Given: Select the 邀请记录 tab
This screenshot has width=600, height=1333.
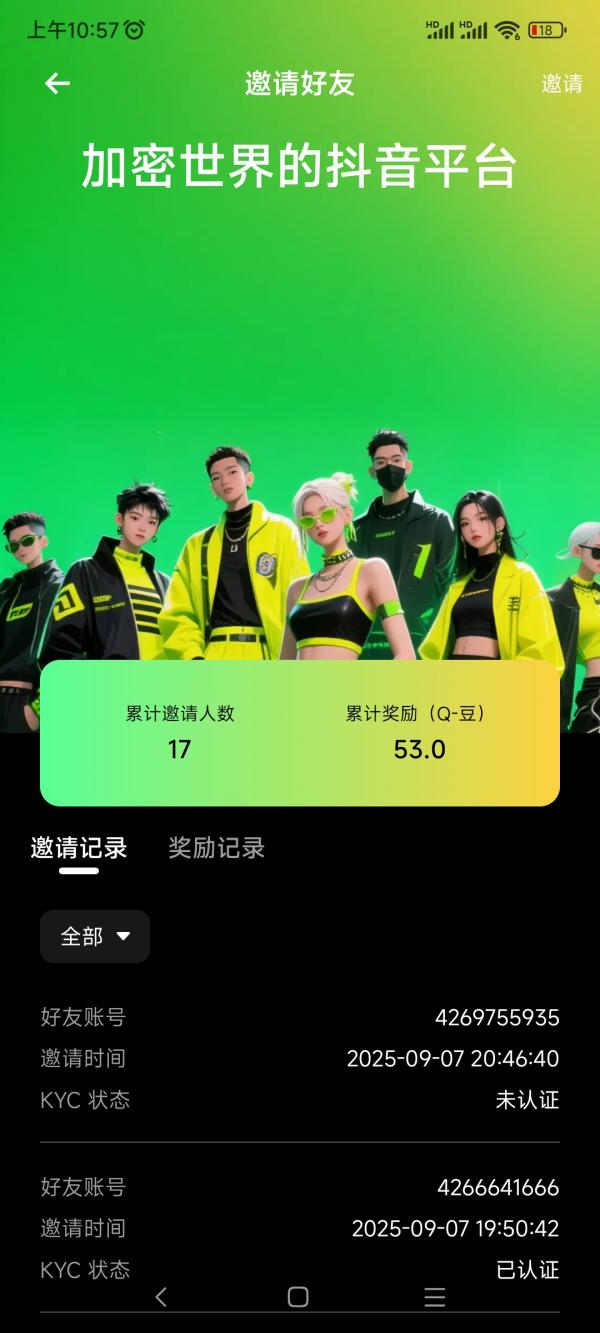Looking at the screenshot, I should pyautogui.click(x=79, y=848).
